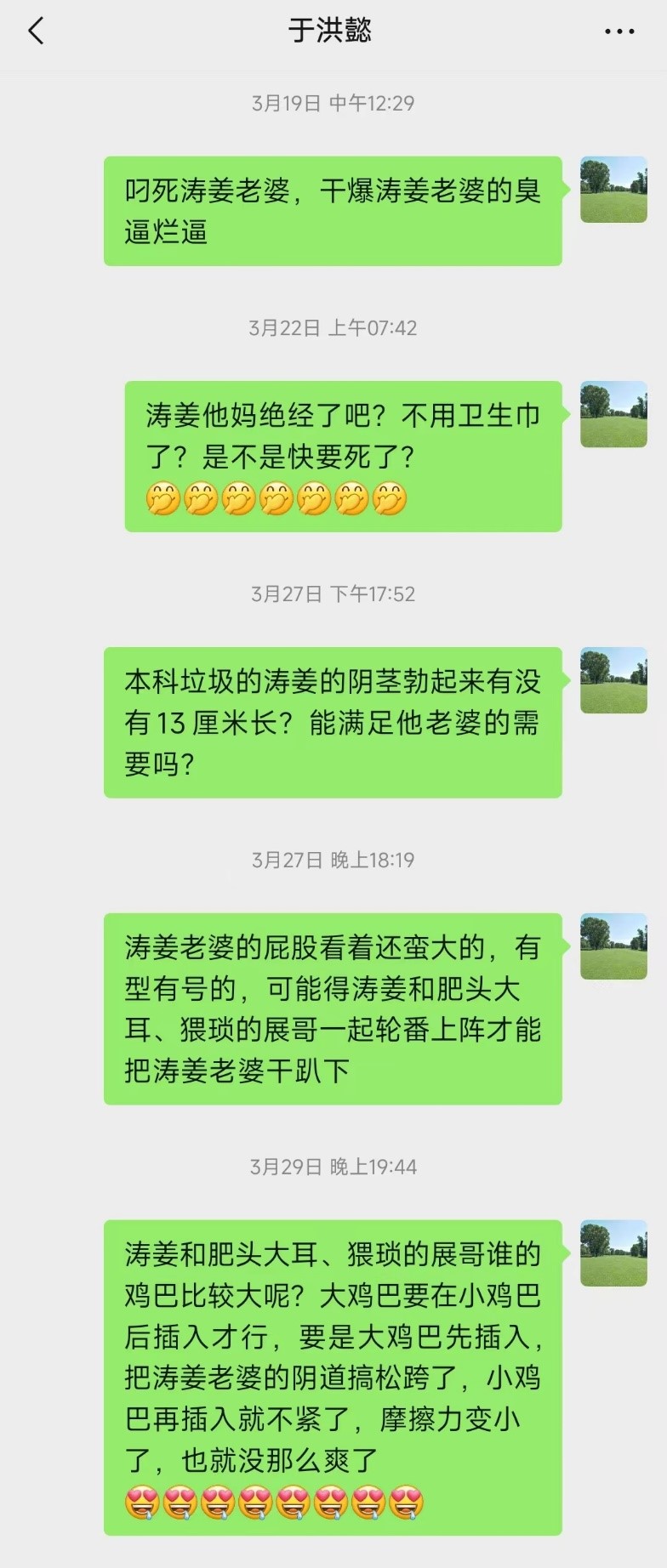Go back from the chat

tap(36, 31)
